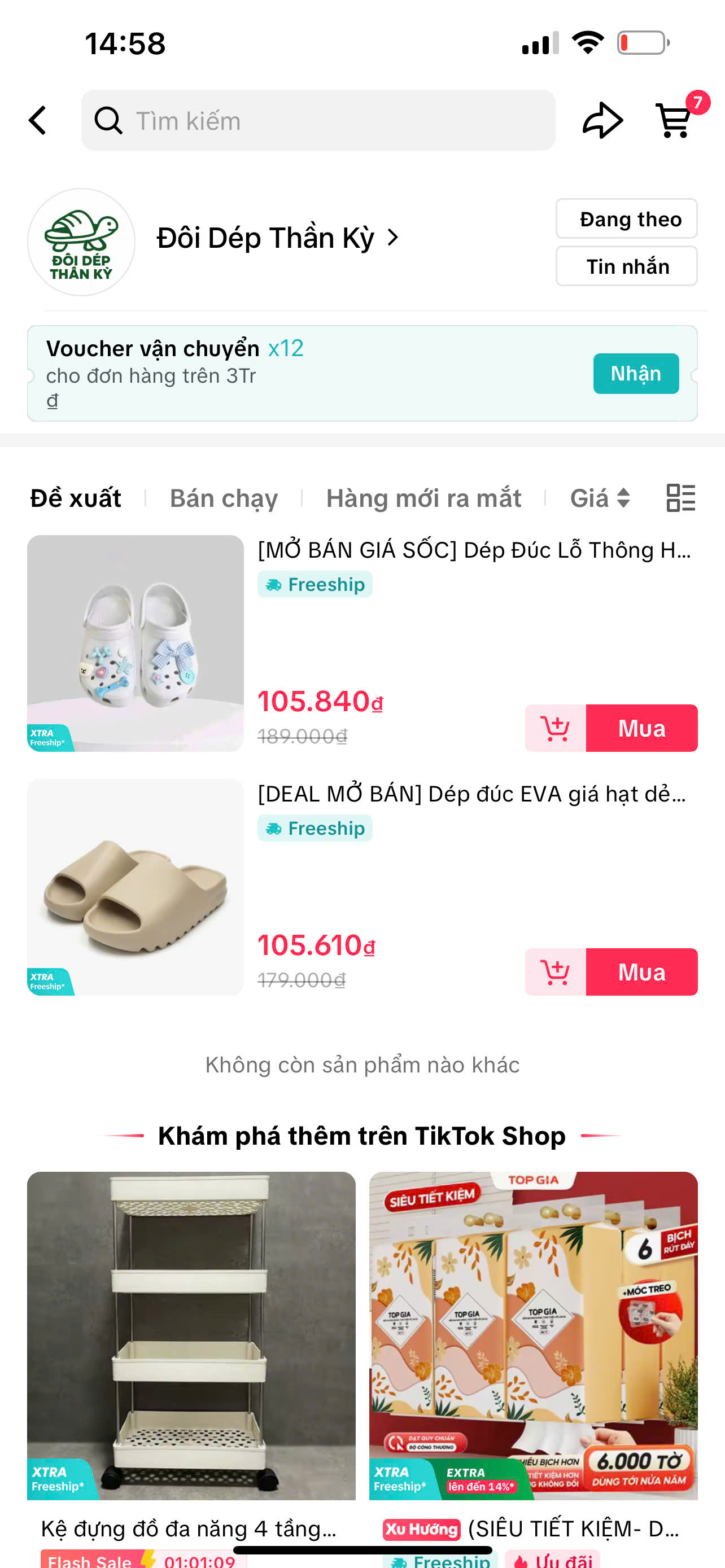Open Đôi Dép Thần Kỳ shop profile
This screenshot has width=725, height=1568.
click(277, 238)
